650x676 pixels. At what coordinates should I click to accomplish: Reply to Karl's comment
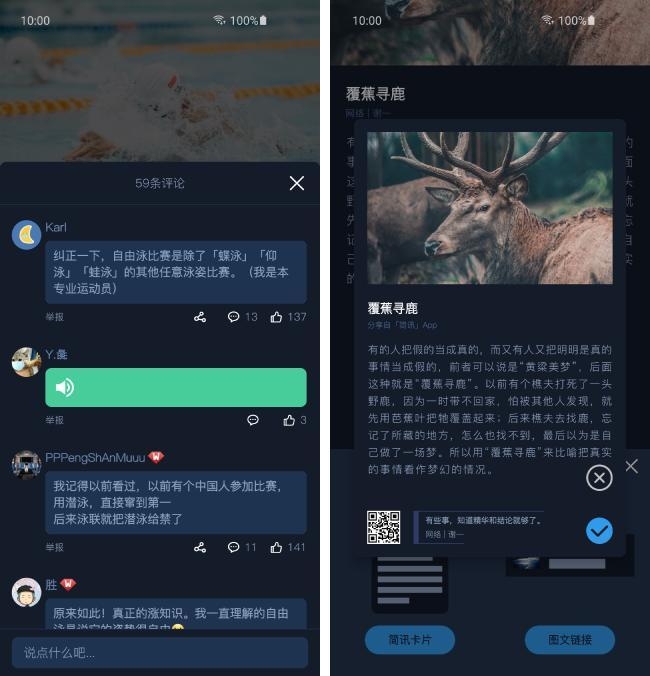pyautogui.click(x=233, y=317)
